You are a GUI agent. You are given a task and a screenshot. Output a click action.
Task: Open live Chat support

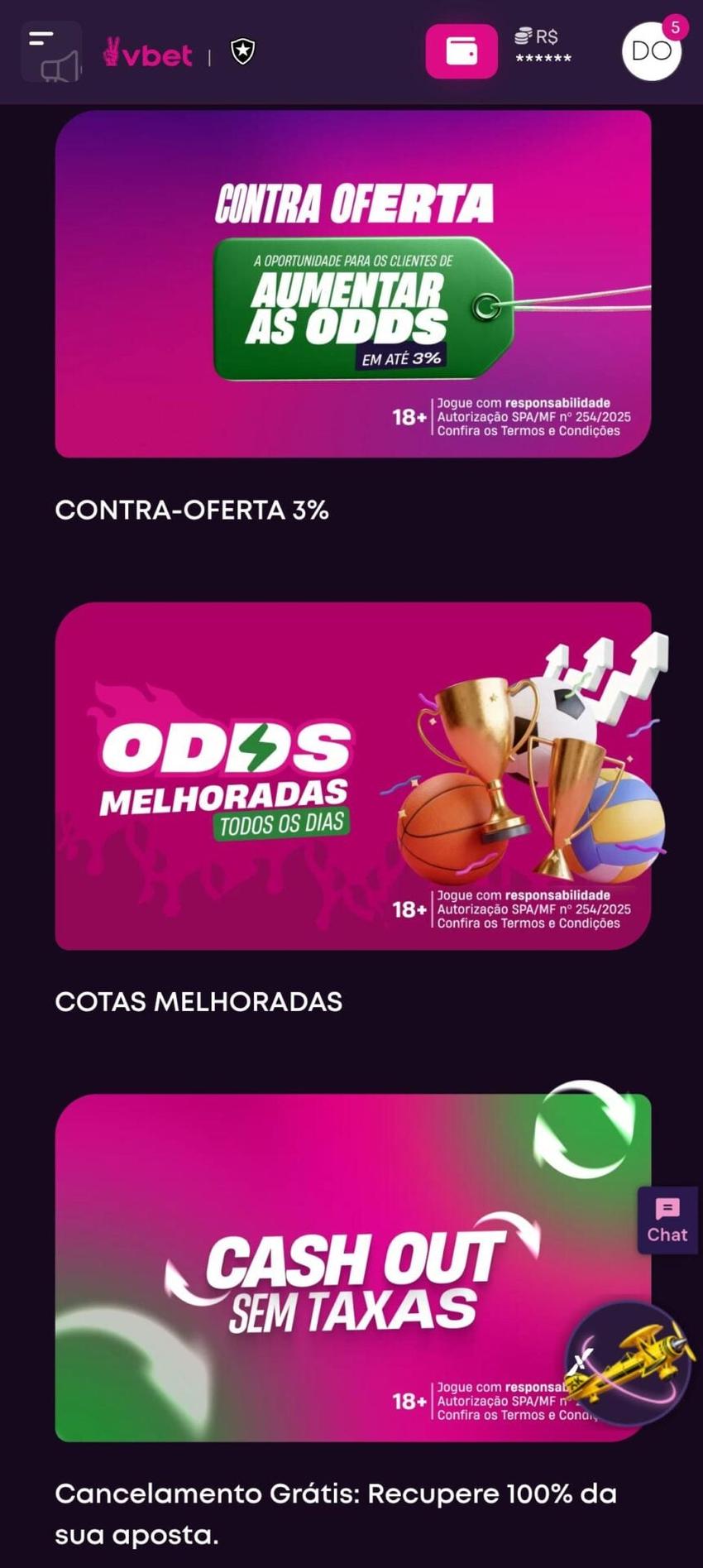pyautogui.click(x=667, y=1220)
